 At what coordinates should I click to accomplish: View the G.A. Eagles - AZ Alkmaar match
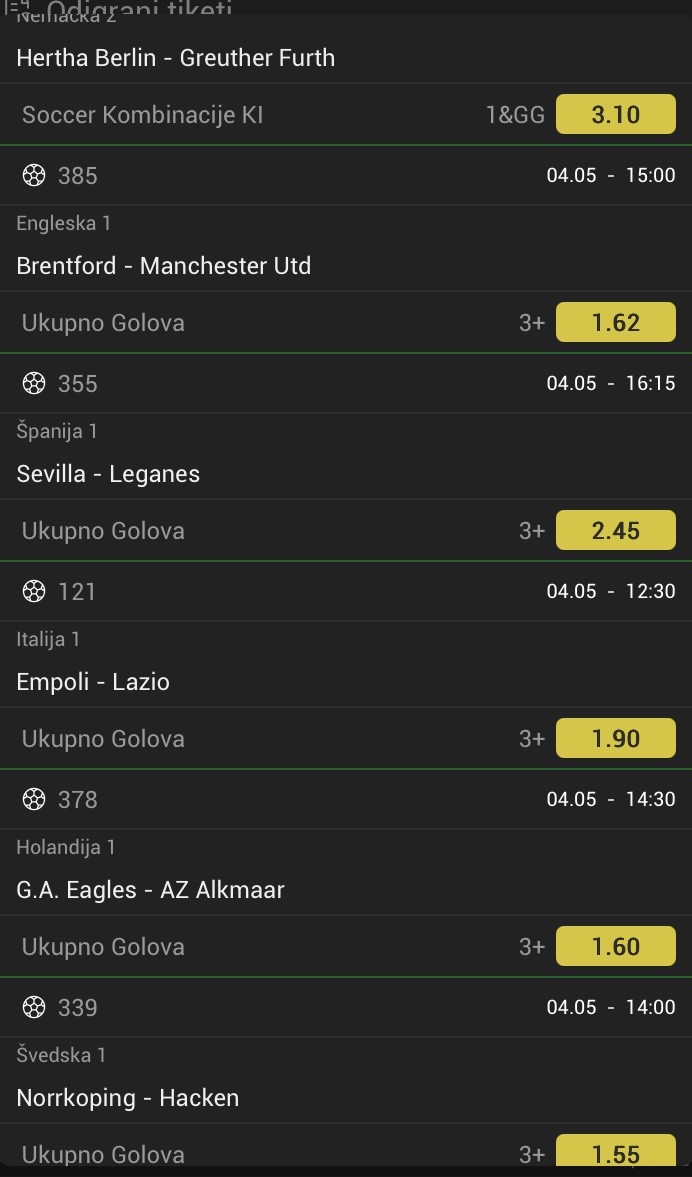pos(151,890)
